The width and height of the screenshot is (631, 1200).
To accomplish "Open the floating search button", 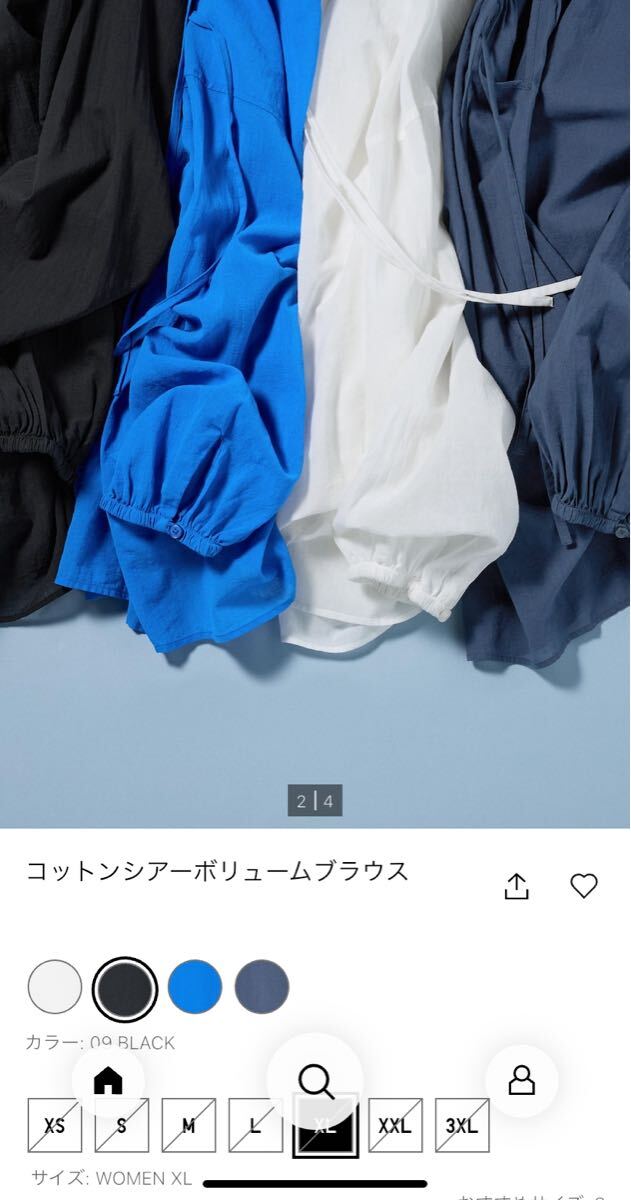I will tap(316, 1080).
